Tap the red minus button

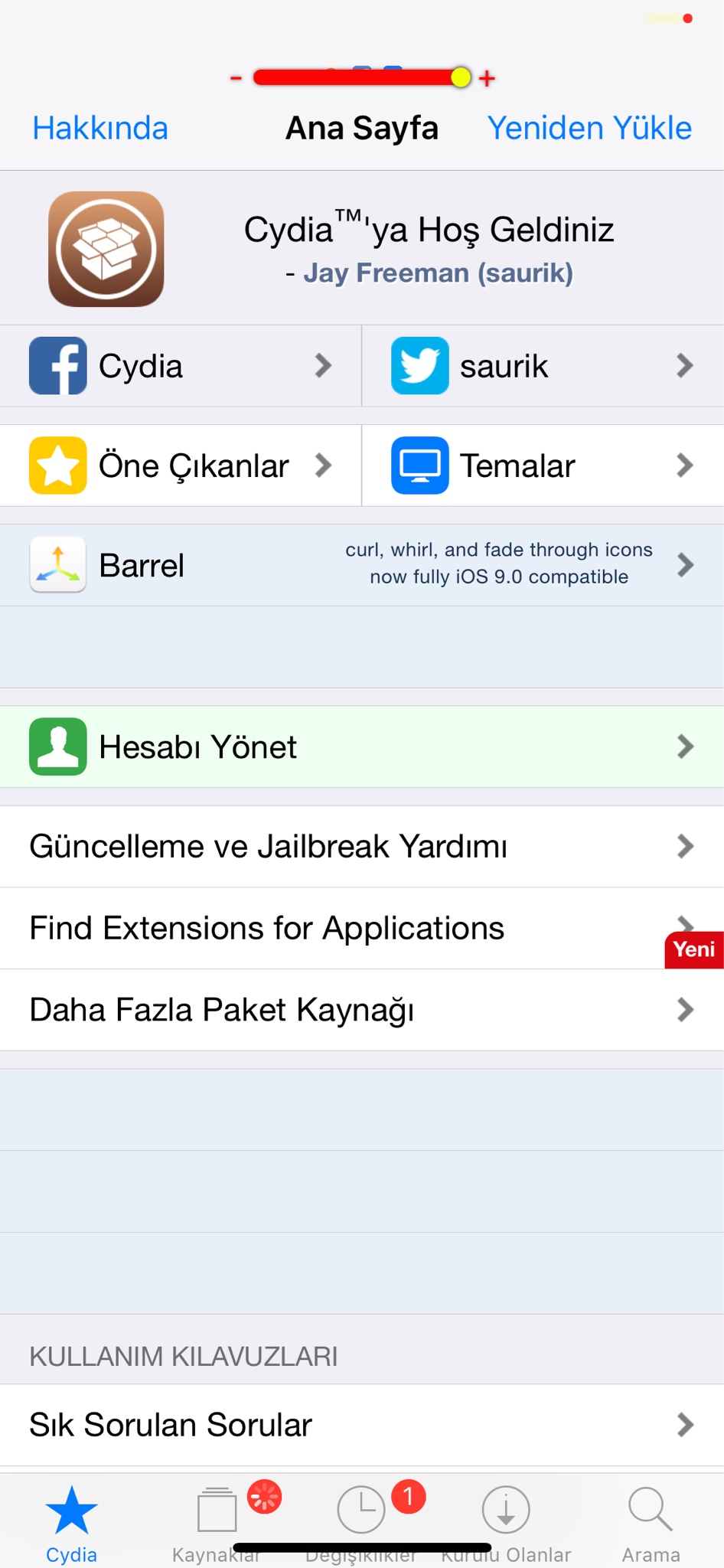[x=236, y=78]
